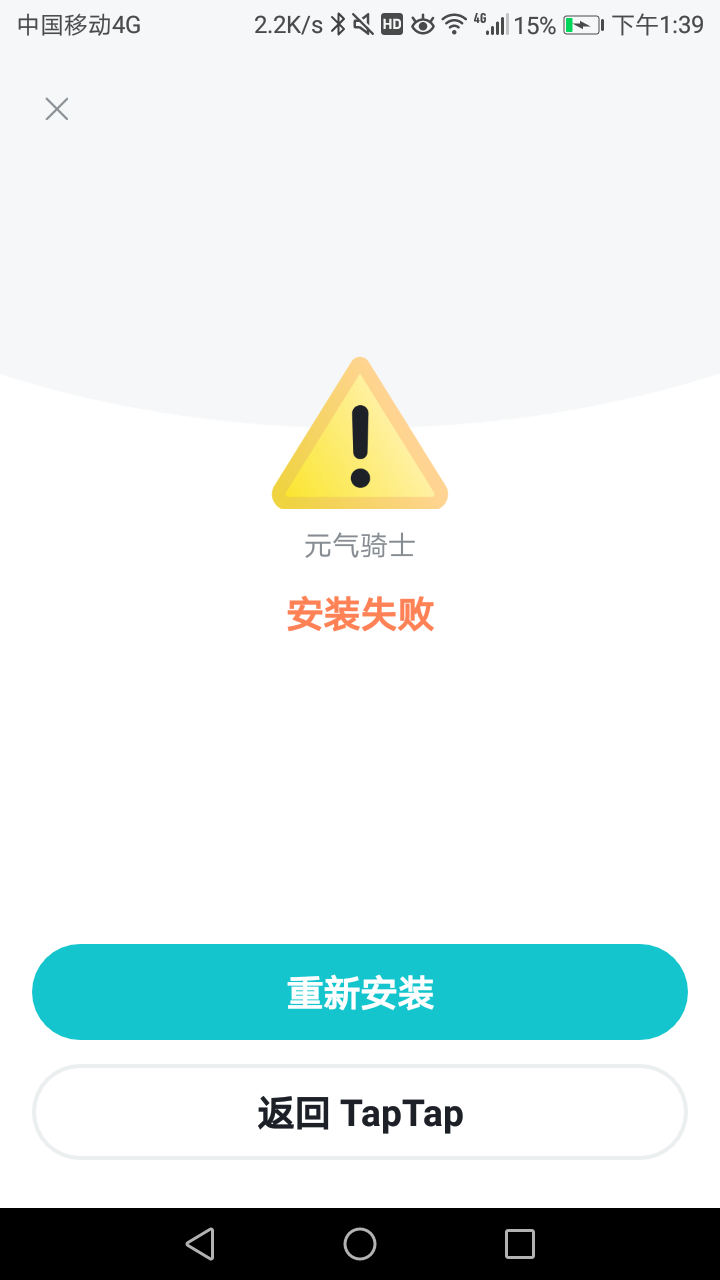The image size is (720, 1280).
Task: Tap the 下午1:39 clock display
Action: point(655,24)
